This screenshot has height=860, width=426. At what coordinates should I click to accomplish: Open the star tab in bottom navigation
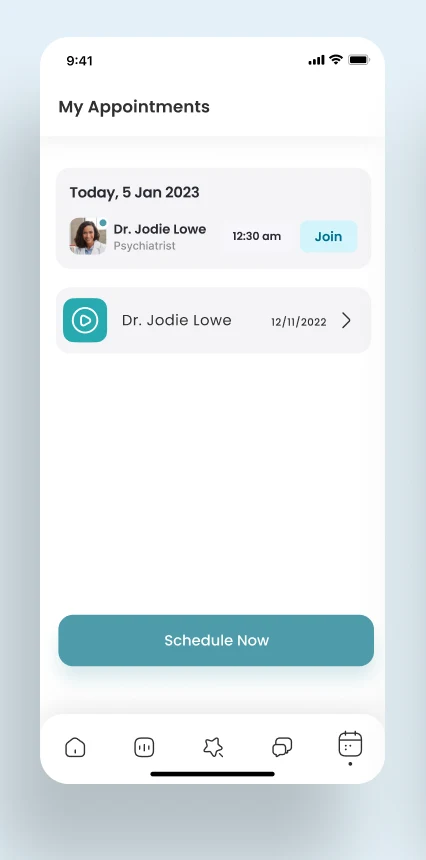pyautogui.click(x=213, y=747)
